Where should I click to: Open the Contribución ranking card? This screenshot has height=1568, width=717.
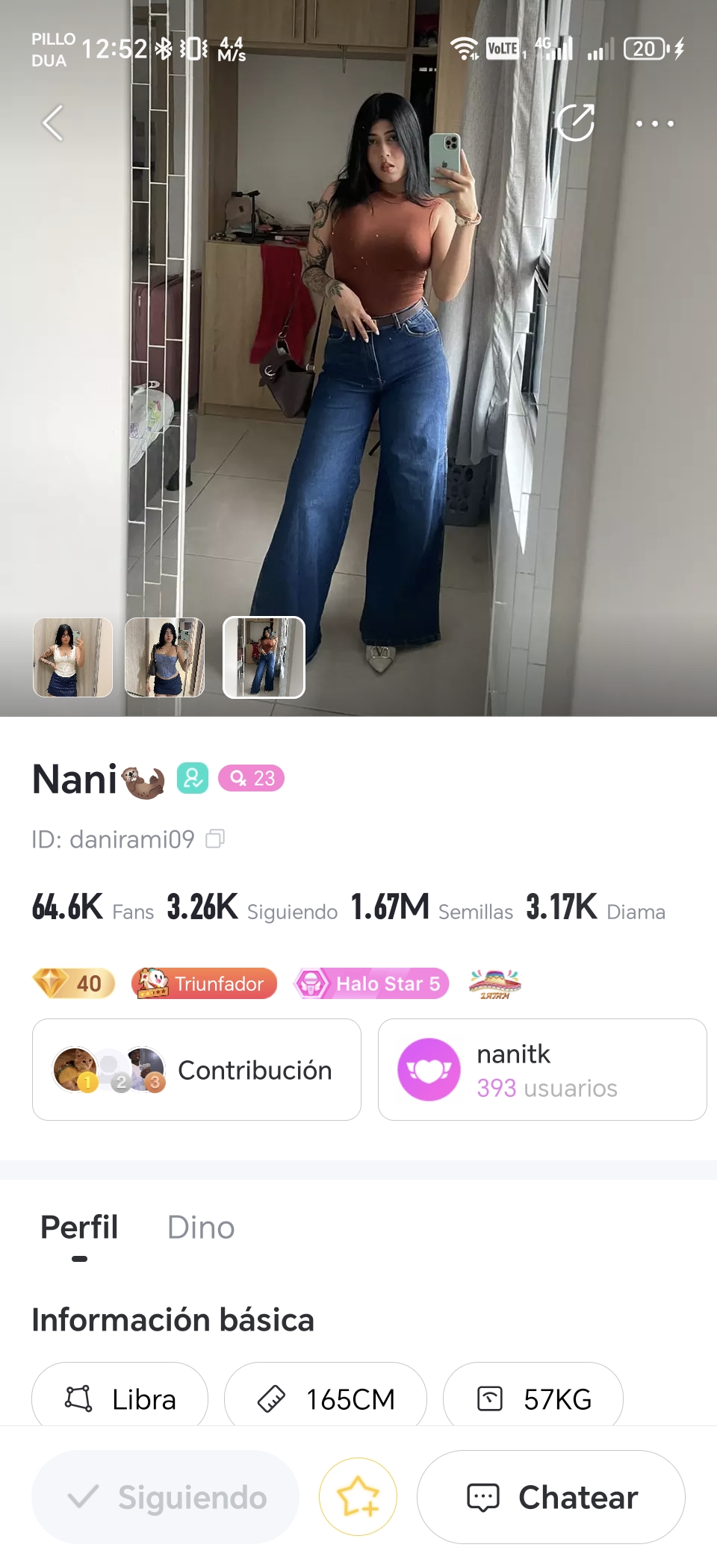(x=196, y=1070)
